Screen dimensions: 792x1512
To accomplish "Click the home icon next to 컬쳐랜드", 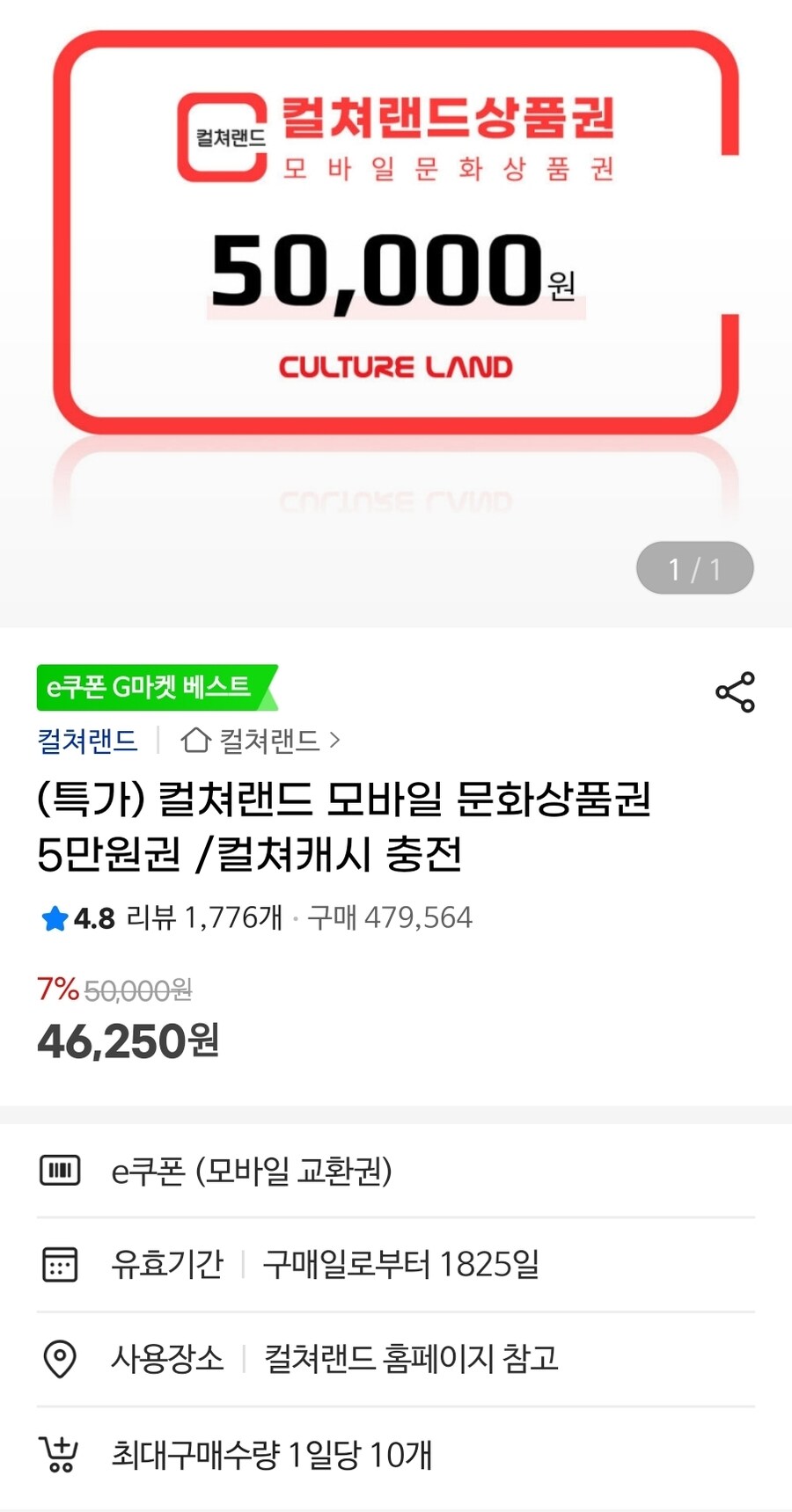I will tap(194, 741).
